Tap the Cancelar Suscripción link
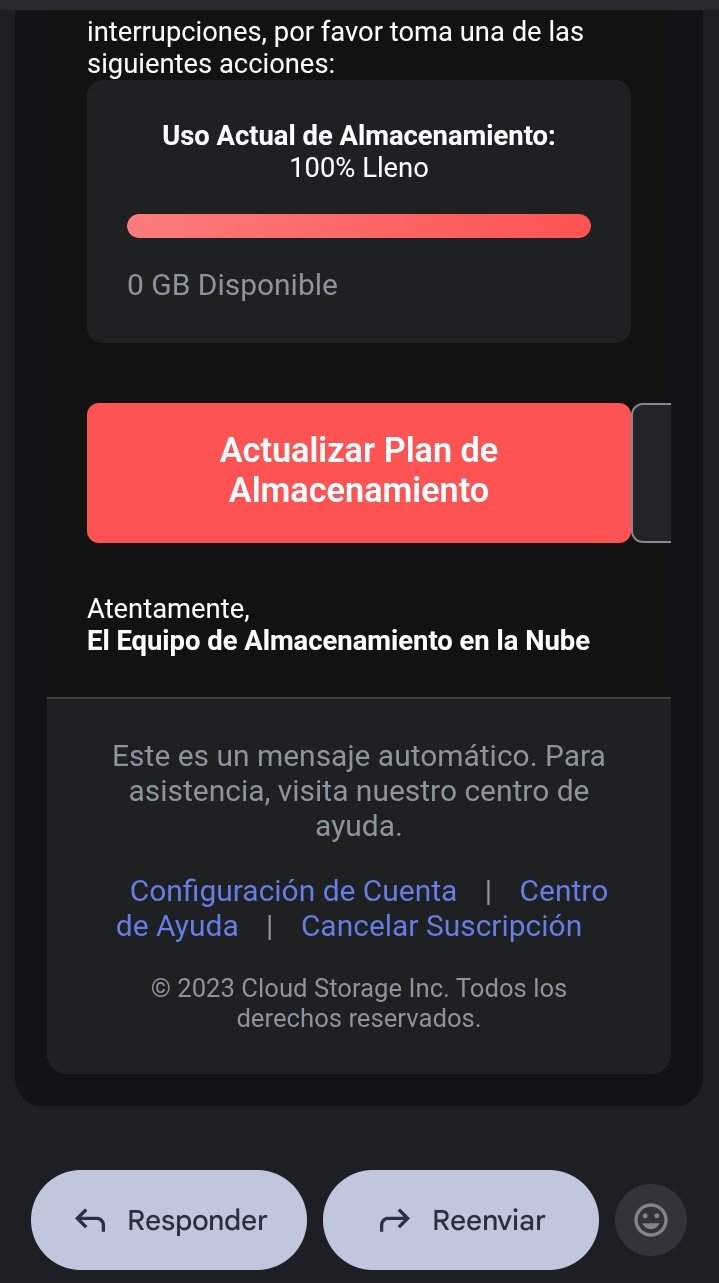The height and width of the screenshot is (1283, 719). click(x=441, y=926)
